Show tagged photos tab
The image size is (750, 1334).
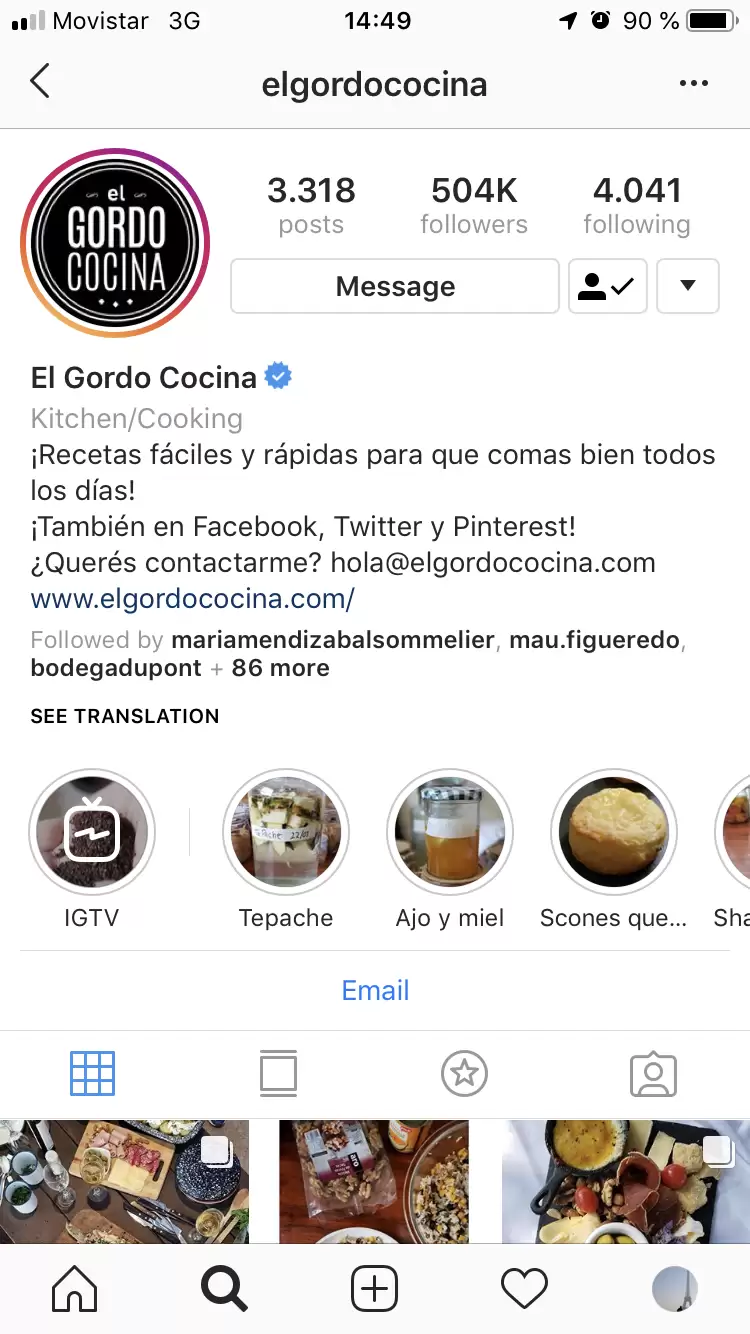(x=653, y=1074)
